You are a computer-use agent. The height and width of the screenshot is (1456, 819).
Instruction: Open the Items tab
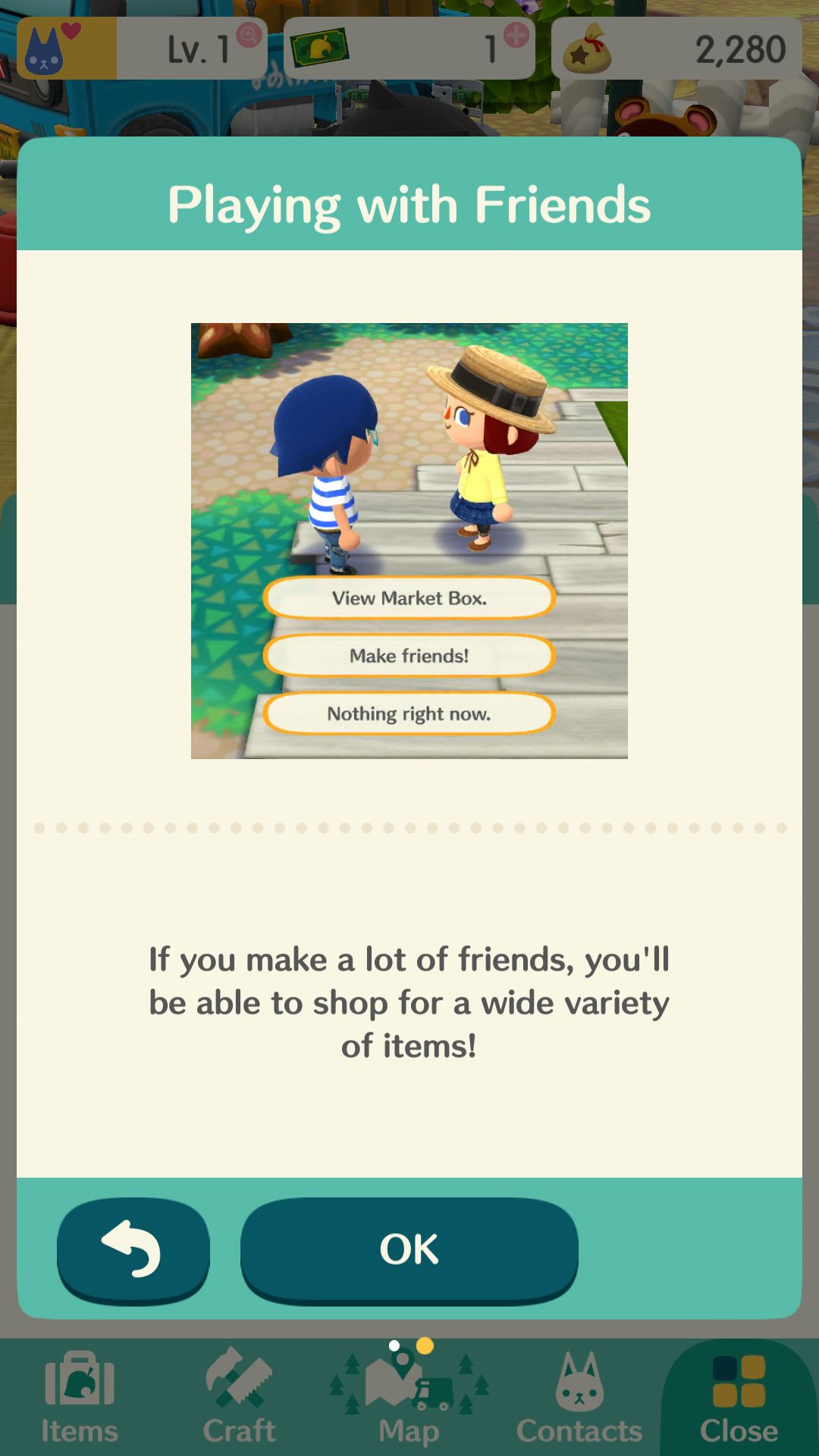[80, 1398]
